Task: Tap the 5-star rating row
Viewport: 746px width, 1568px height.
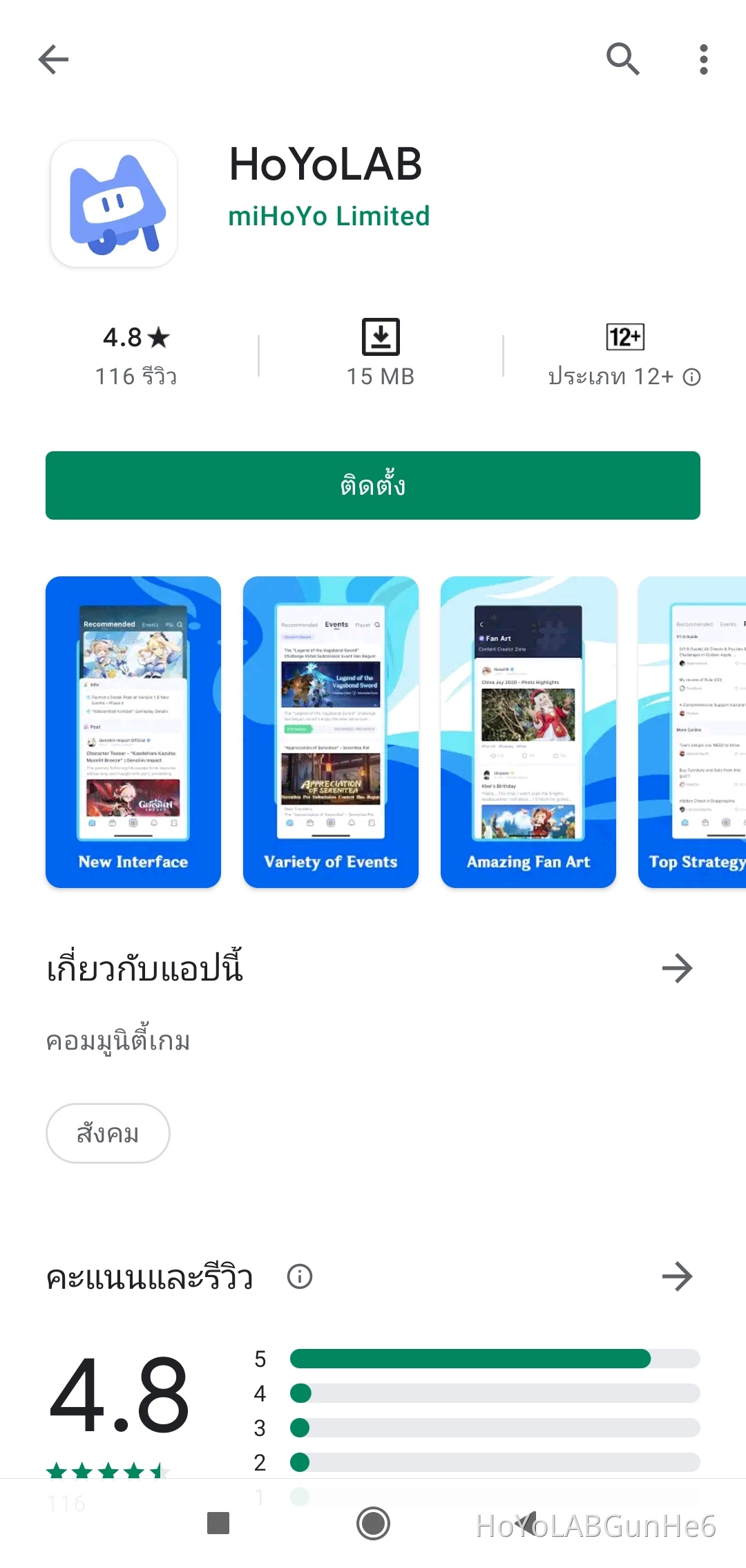Action: click(260, 1358)
